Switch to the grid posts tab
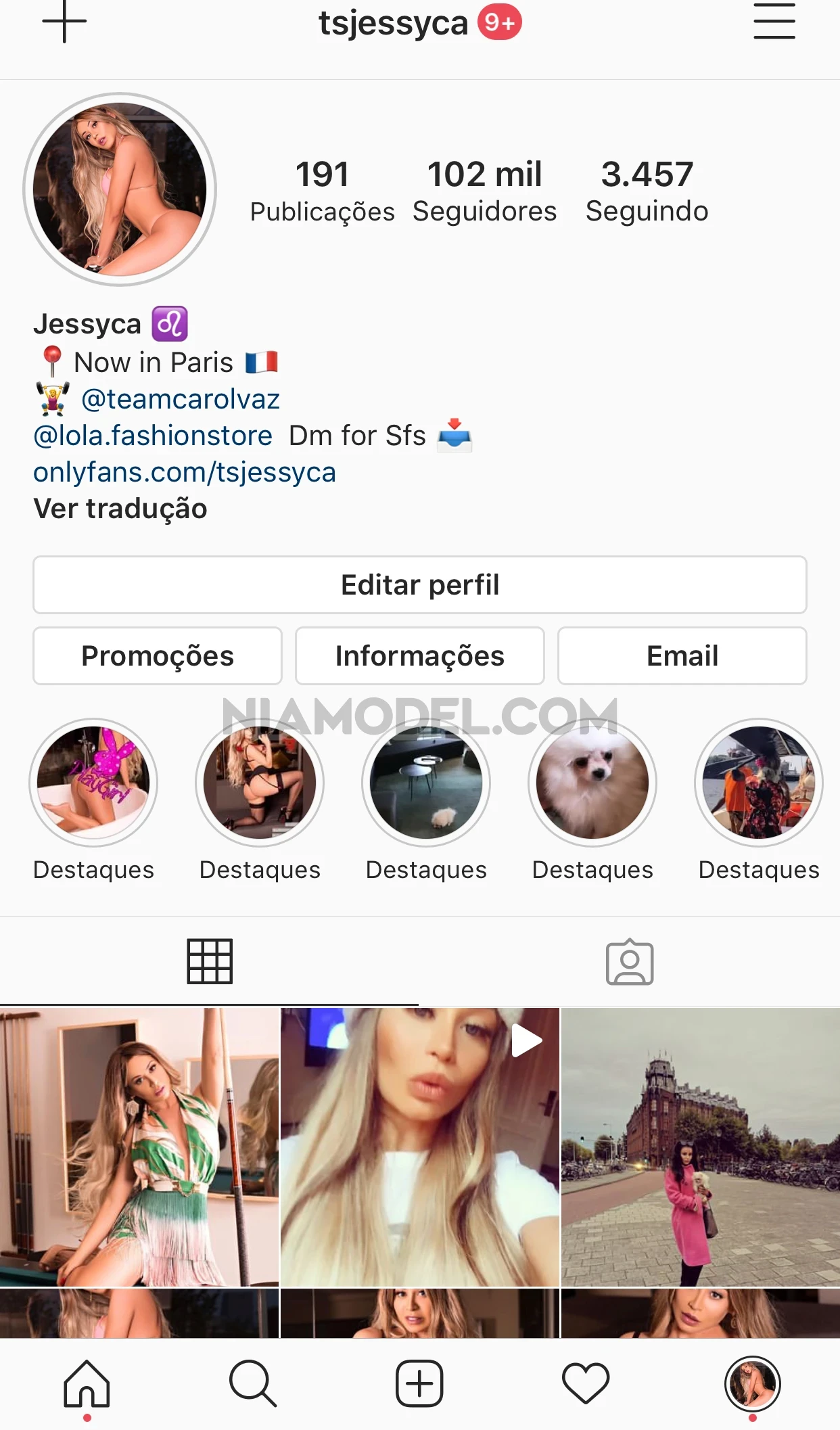This screenshot has width=840, height=1430. (210, 961)
